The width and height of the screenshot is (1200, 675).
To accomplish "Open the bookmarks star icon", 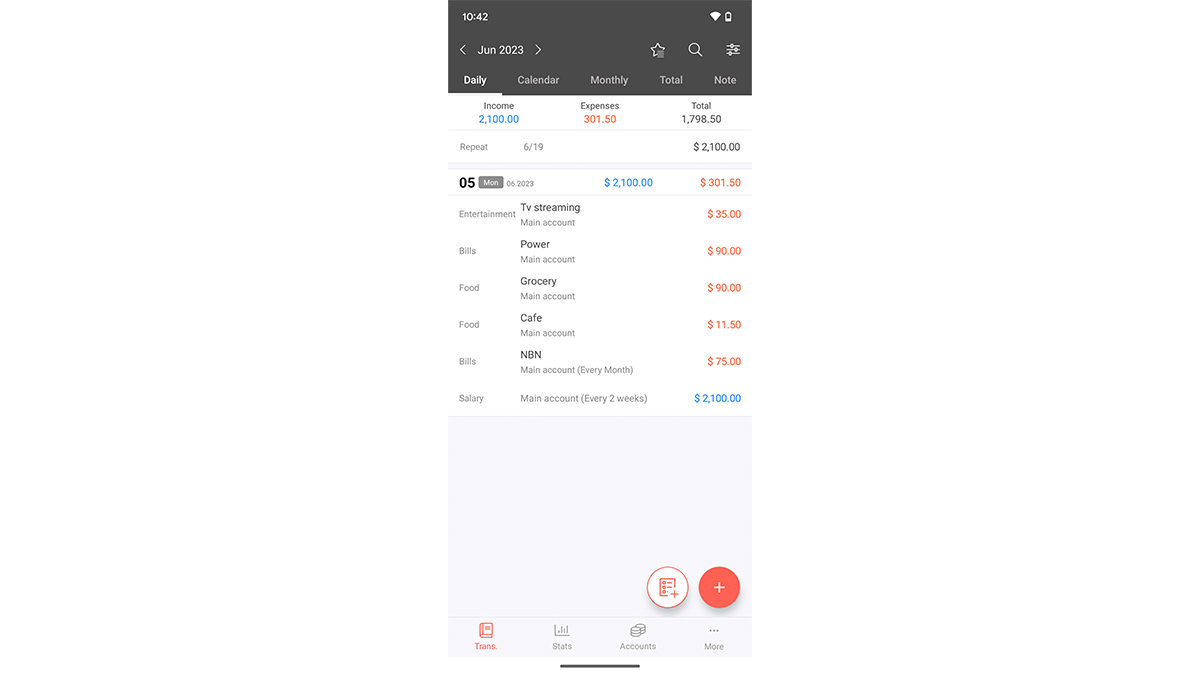I will 658,50.
